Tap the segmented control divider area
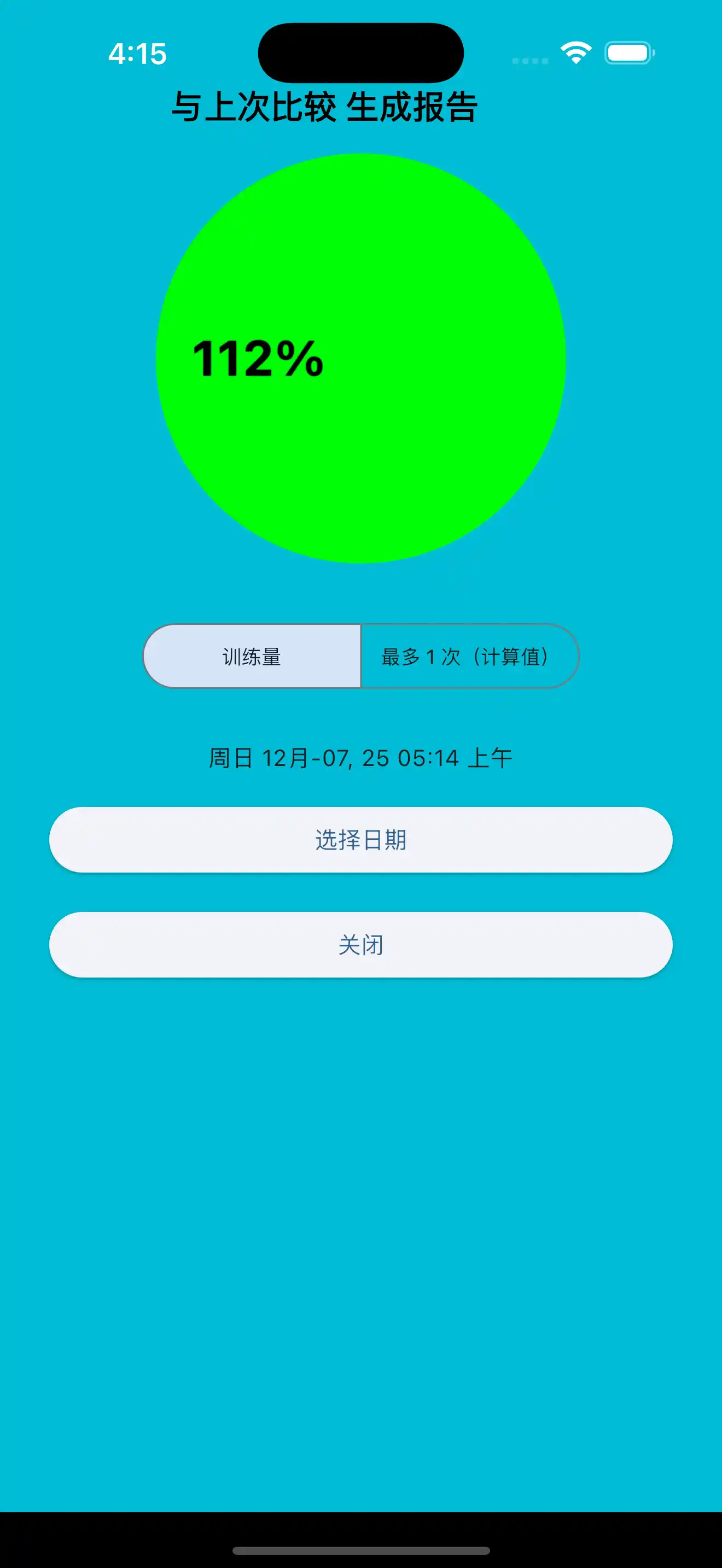The image size is (722, 1568). tap(361, 657)
